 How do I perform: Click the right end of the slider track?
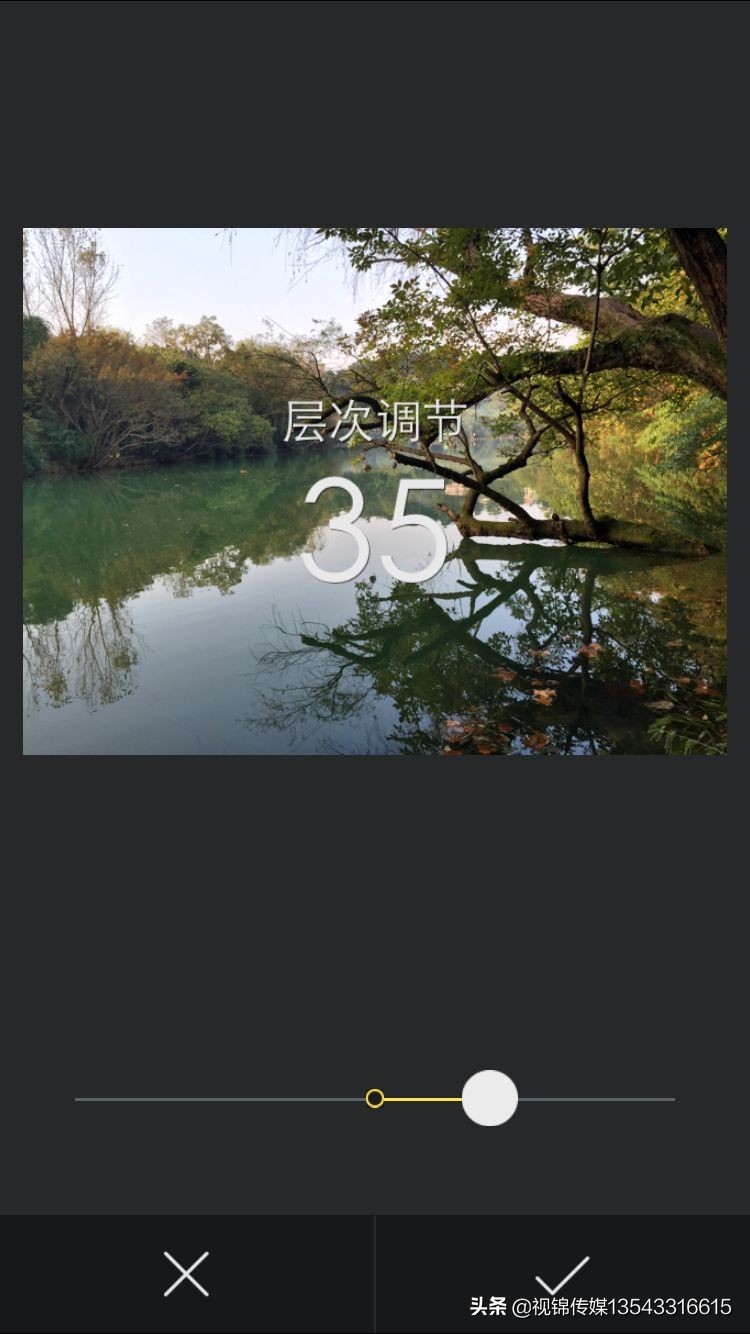point(672,1098)
